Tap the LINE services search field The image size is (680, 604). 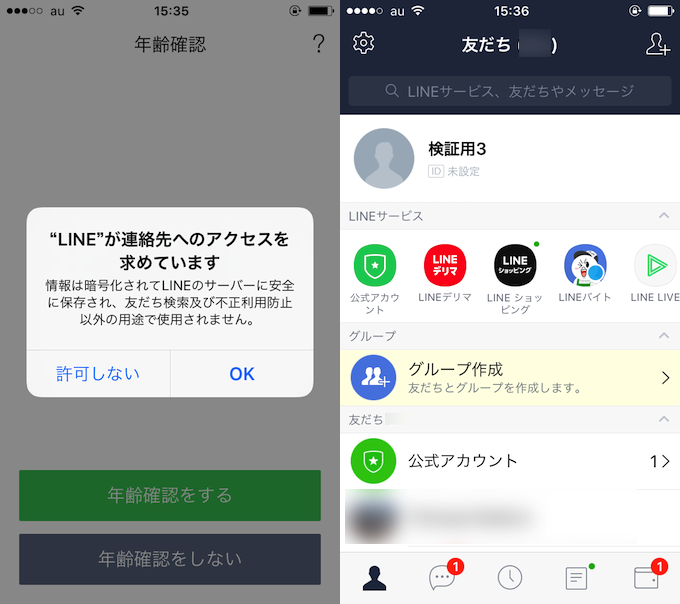click(510, 91)
